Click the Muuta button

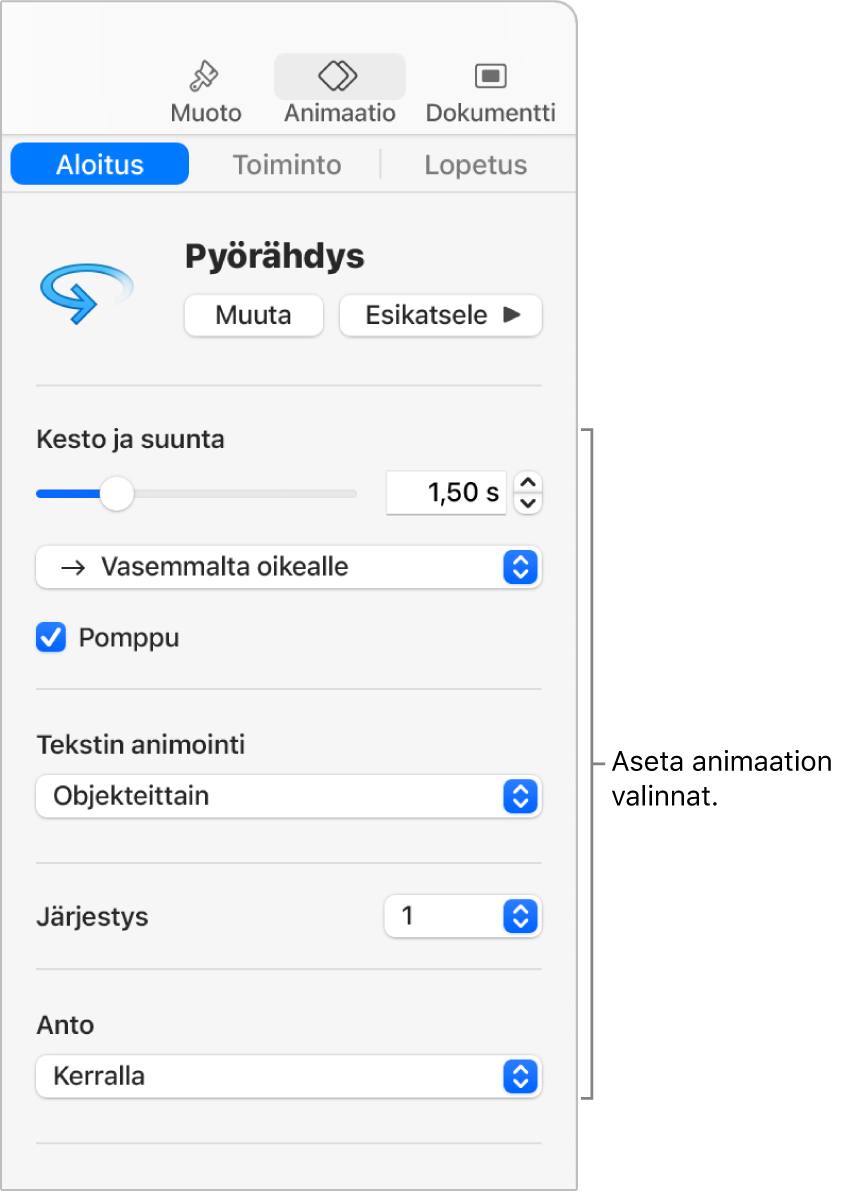click(253, 315)
